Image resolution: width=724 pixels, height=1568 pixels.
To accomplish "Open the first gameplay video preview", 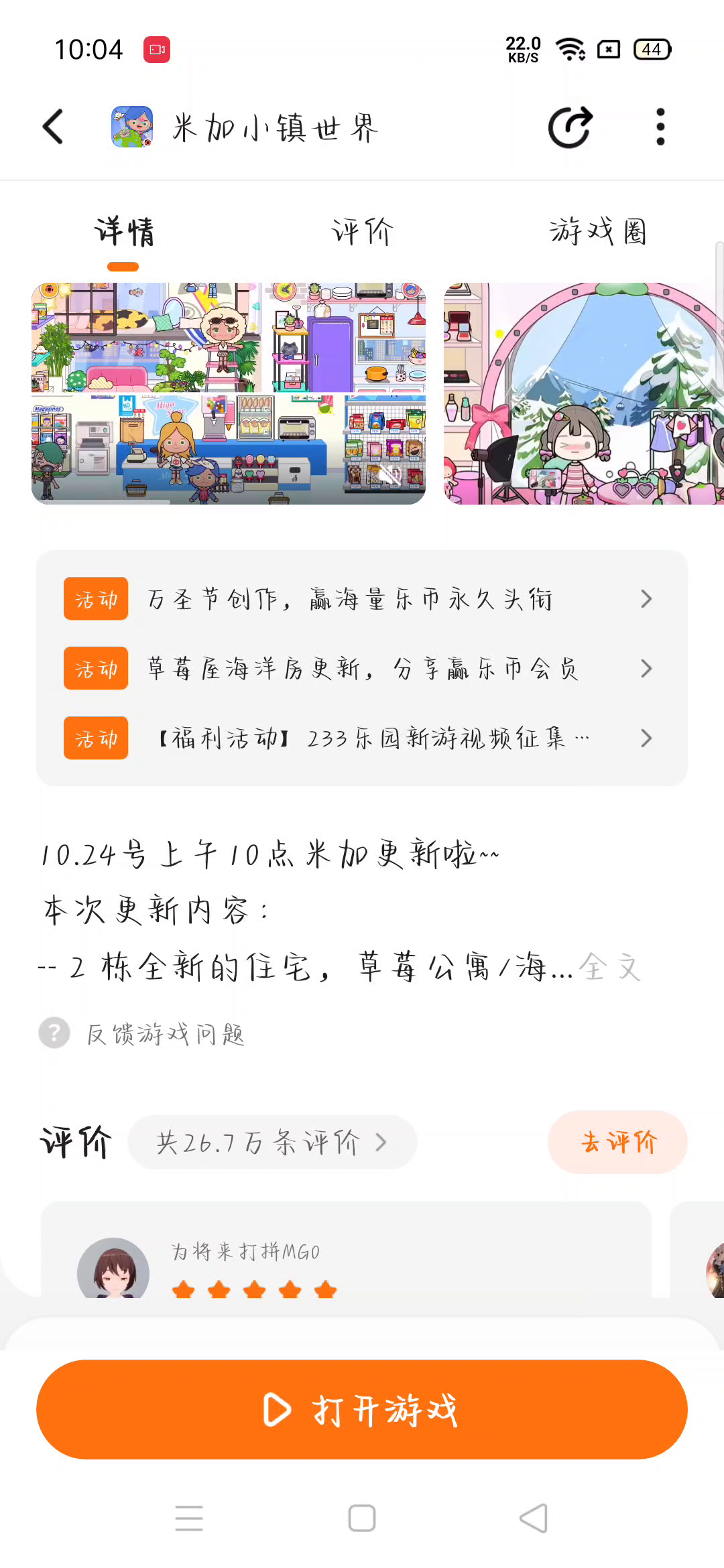I will coord(228,393).
